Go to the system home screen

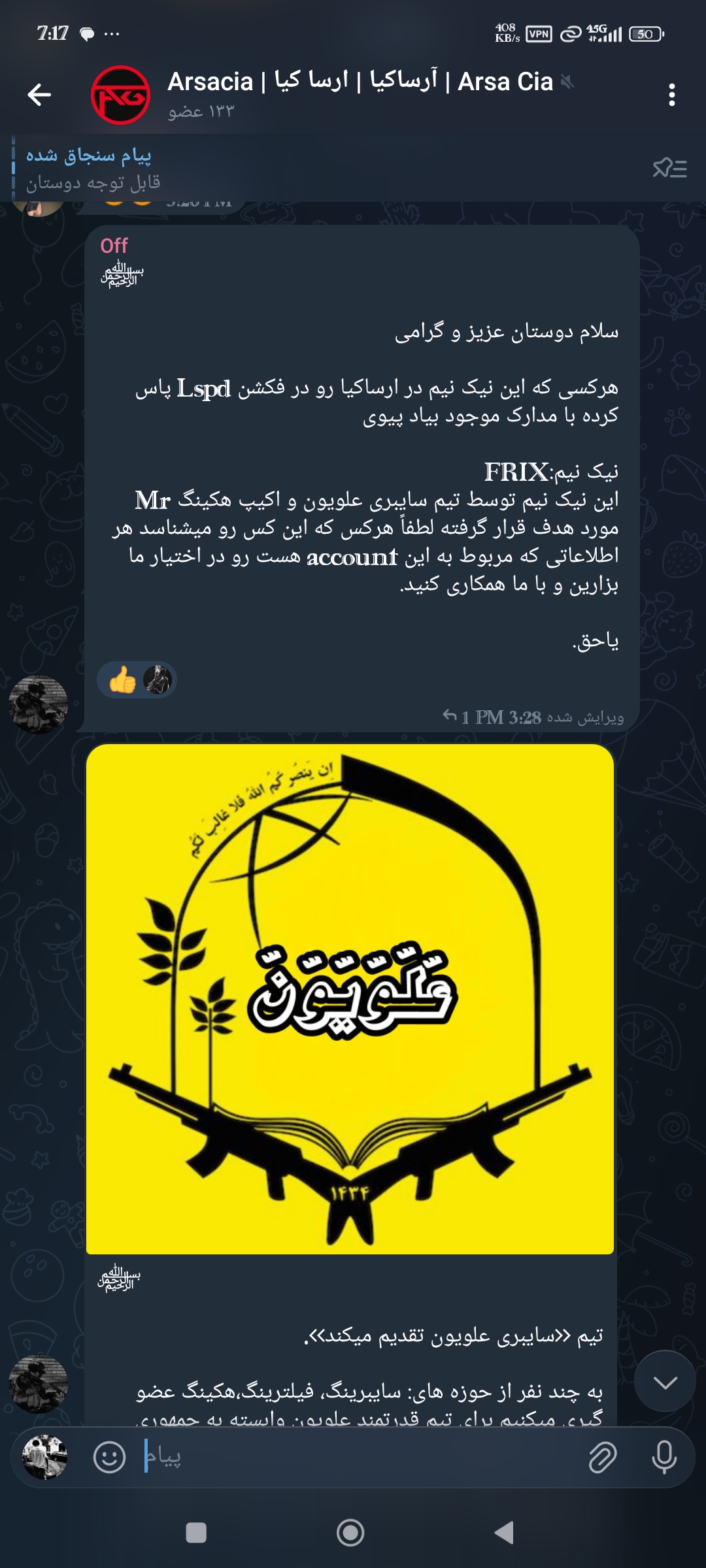350,1533
